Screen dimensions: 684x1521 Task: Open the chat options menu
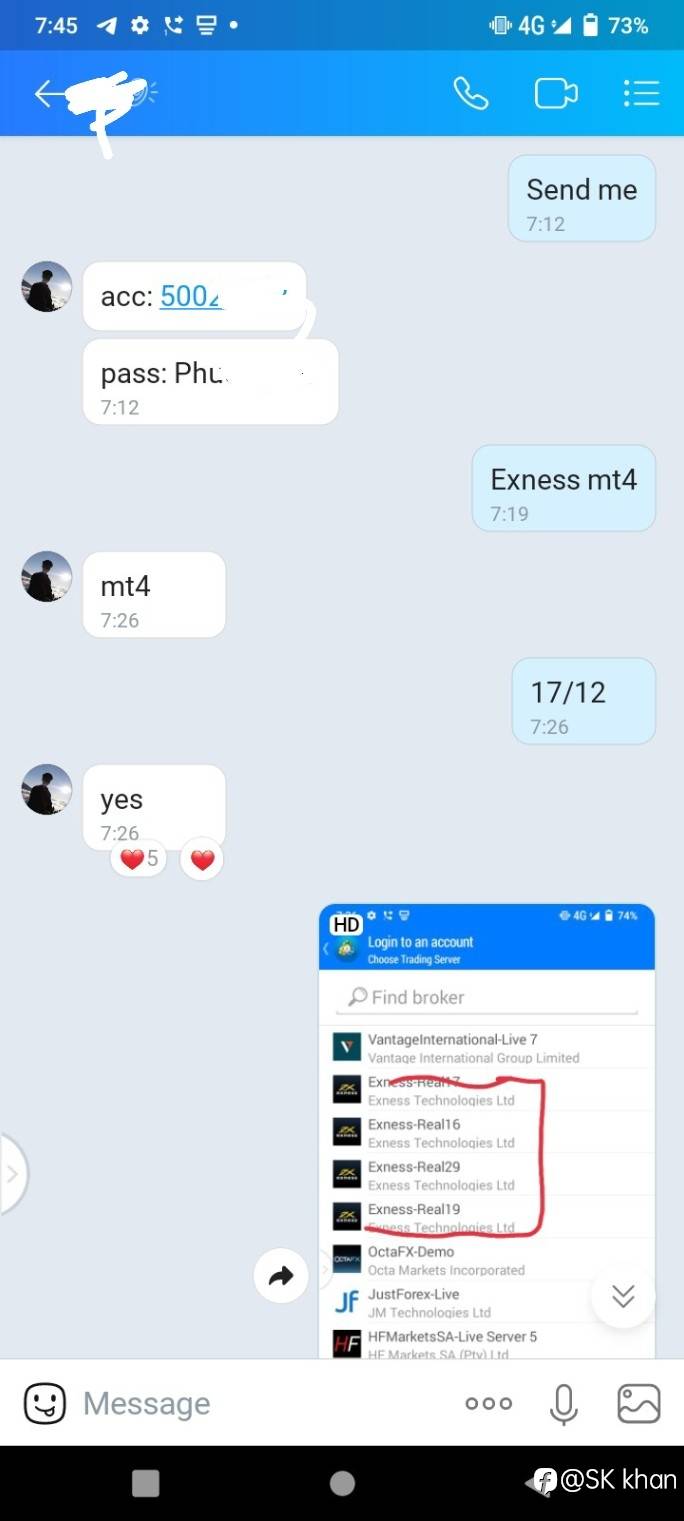click(x=641, y=94)
